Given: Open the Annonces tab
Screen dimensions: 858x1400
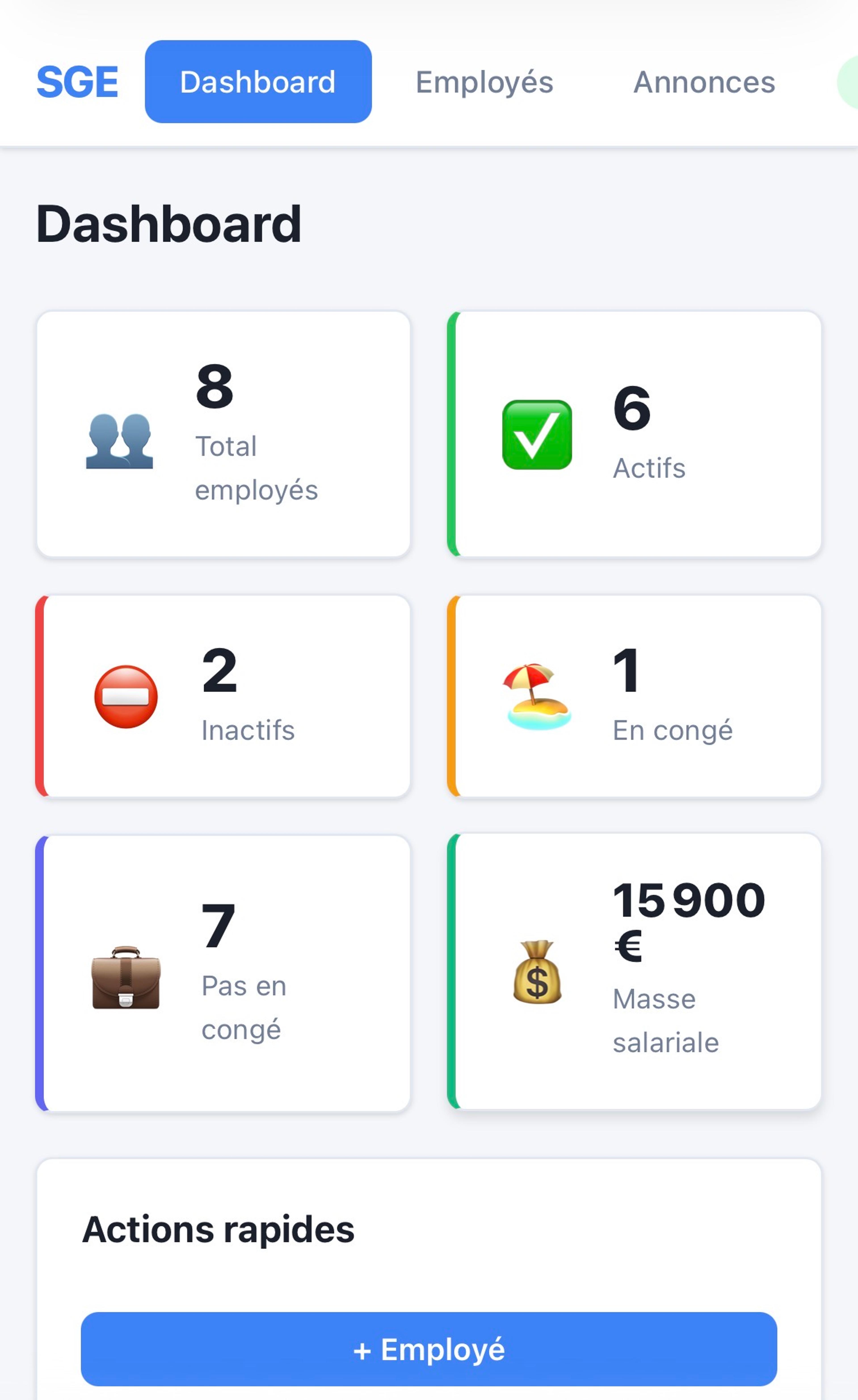Looking at the screenshot, I should pyautogui.click(x=704, y=82).
